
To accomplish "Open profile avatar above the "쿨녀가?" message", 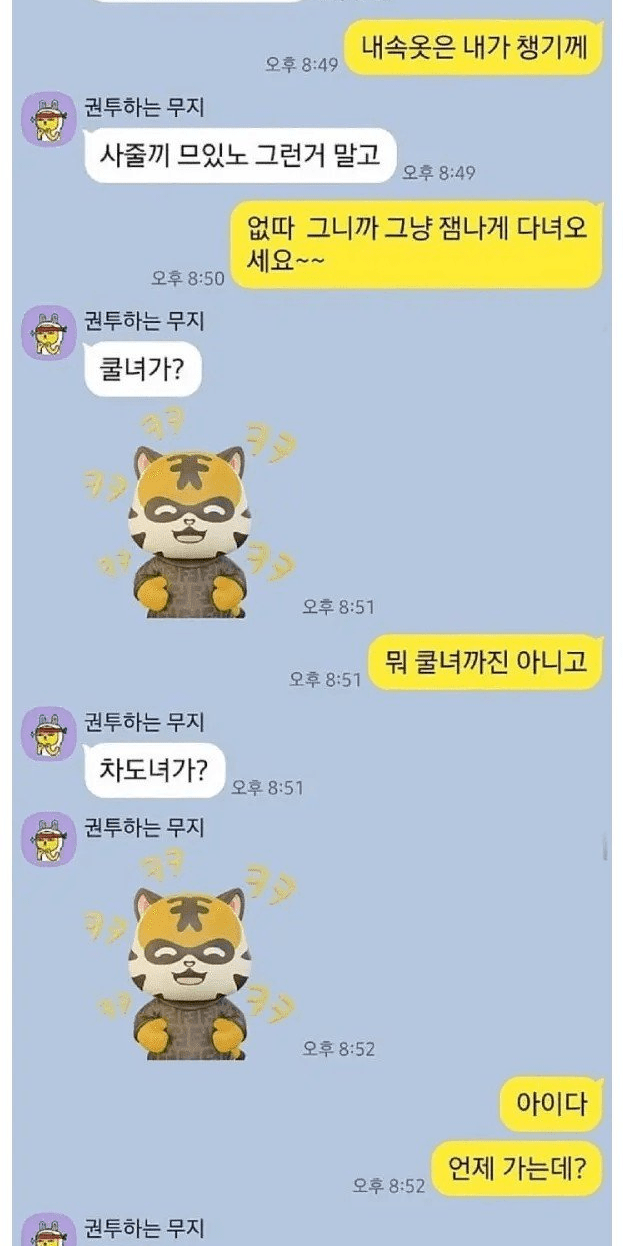I will (x=49, y=333).
